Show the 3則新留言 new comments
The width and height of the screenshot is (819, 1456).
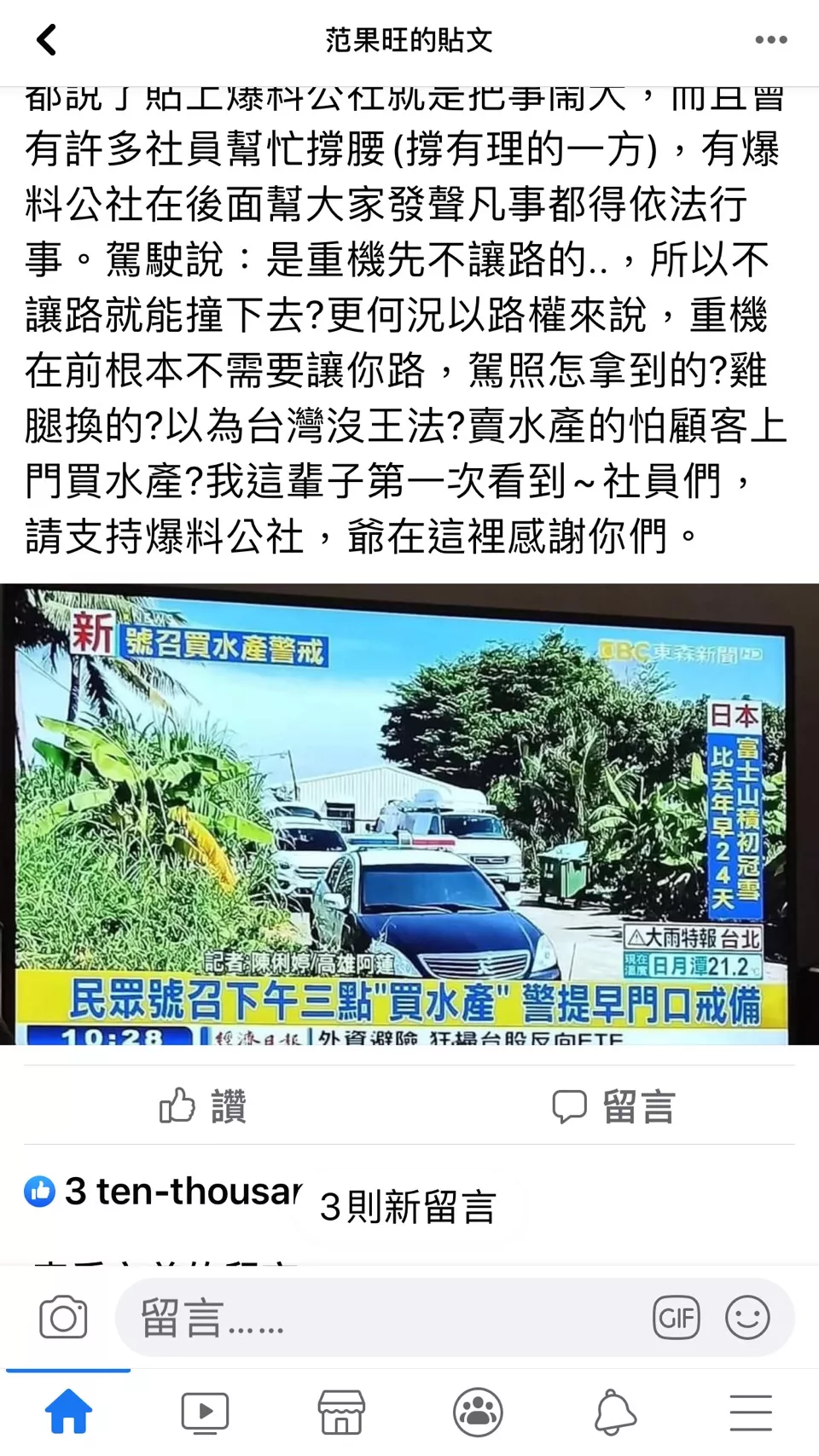pyautogui.click(x=408, y=1207)
